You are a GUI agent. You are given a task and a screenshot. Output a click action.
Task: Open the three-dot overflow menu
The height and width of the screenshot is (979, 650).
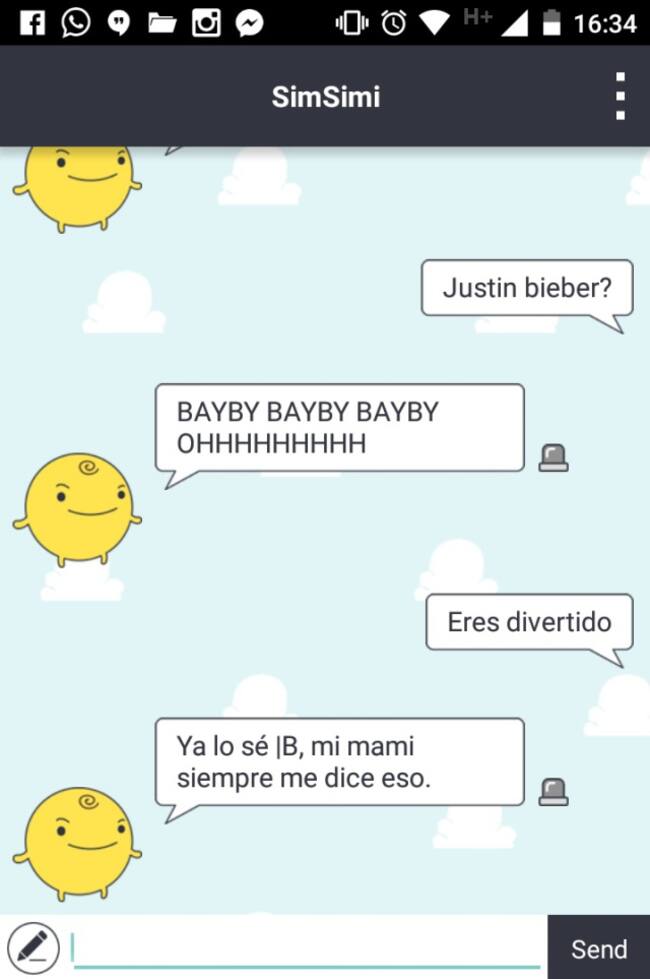pyautogui.click(x=620, y=97)
